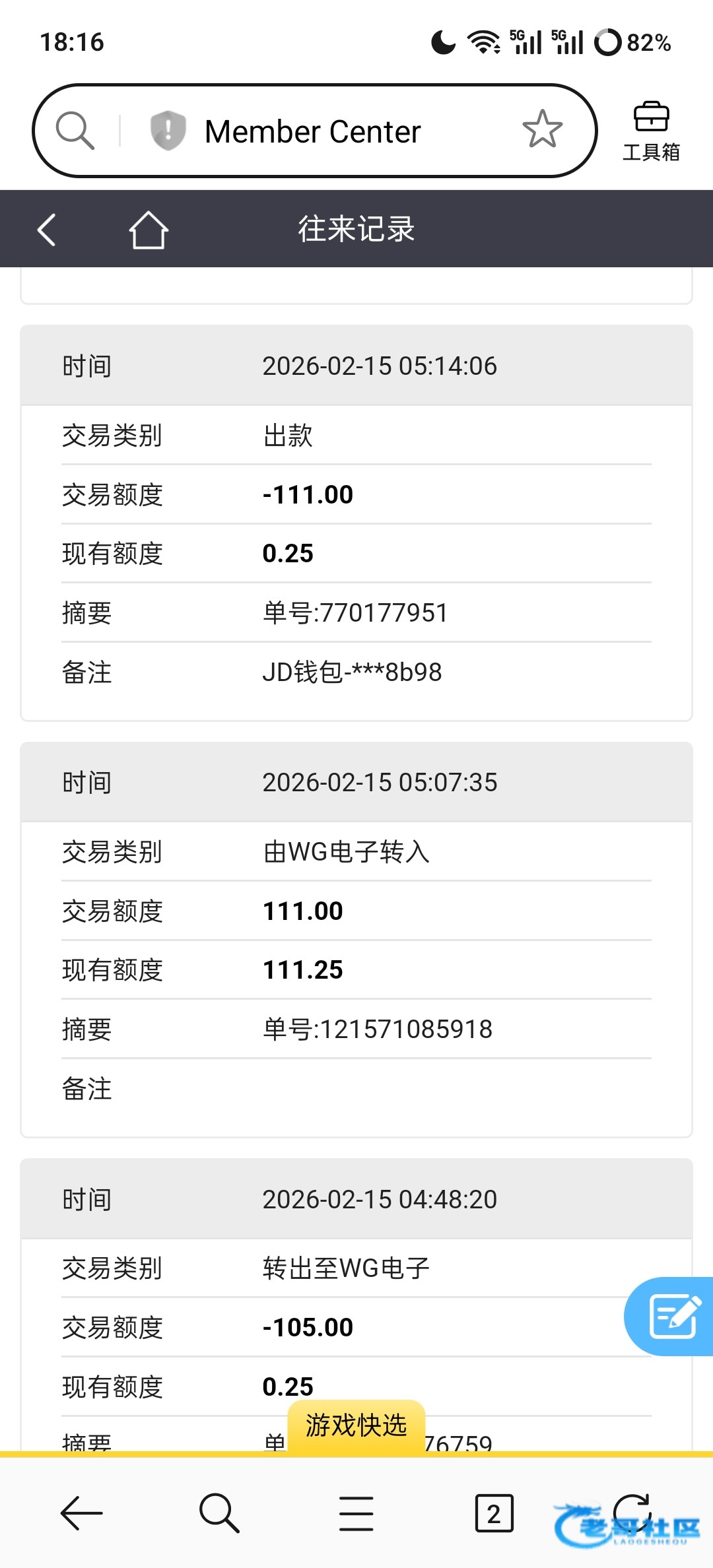The image size is (713, 1568).
Task: Reload the page with the refresh icon
Action: [632, 1511]
